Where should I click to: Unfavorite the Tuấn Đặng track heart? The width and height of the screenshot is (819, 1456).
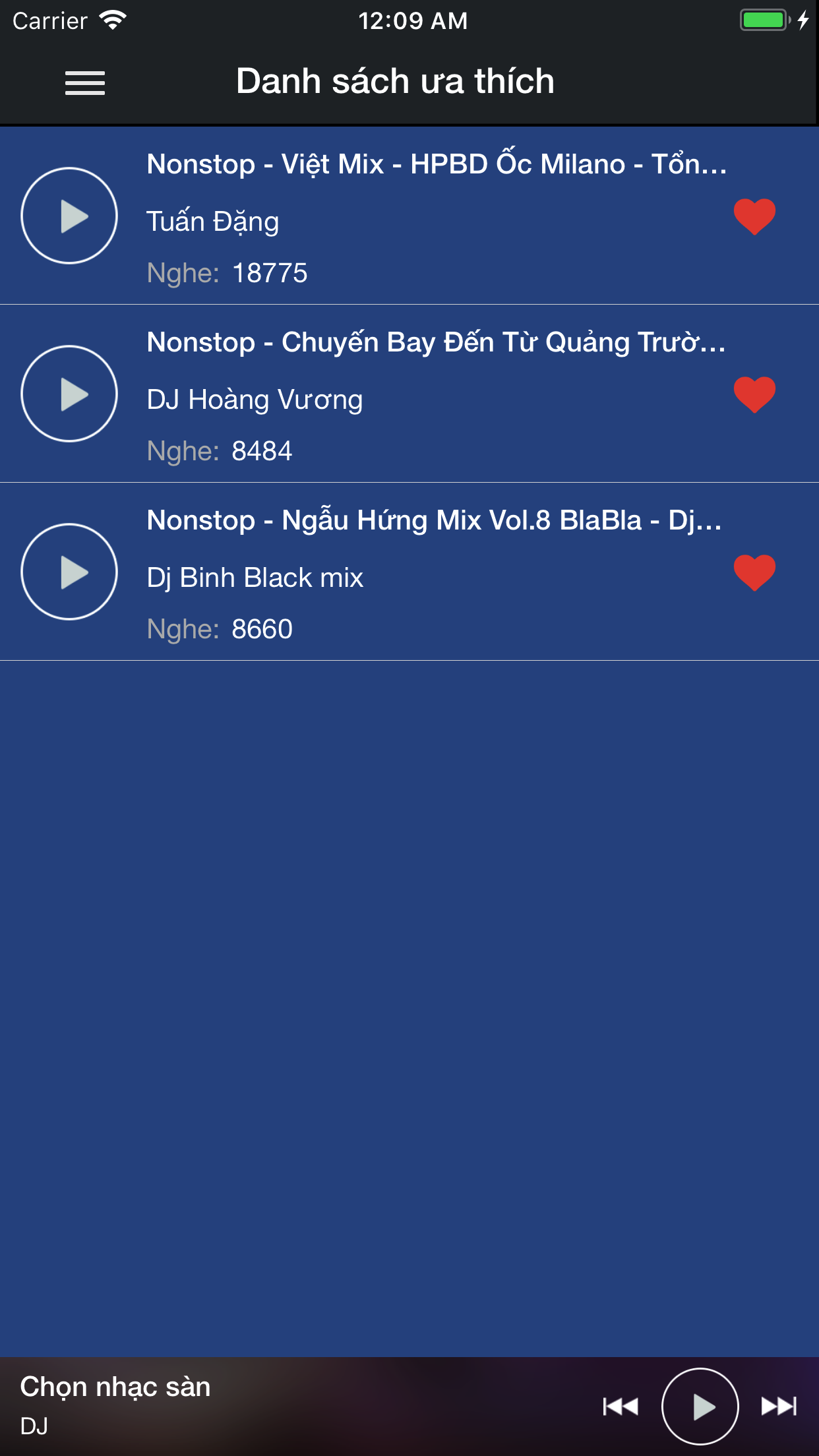[754, 216]
